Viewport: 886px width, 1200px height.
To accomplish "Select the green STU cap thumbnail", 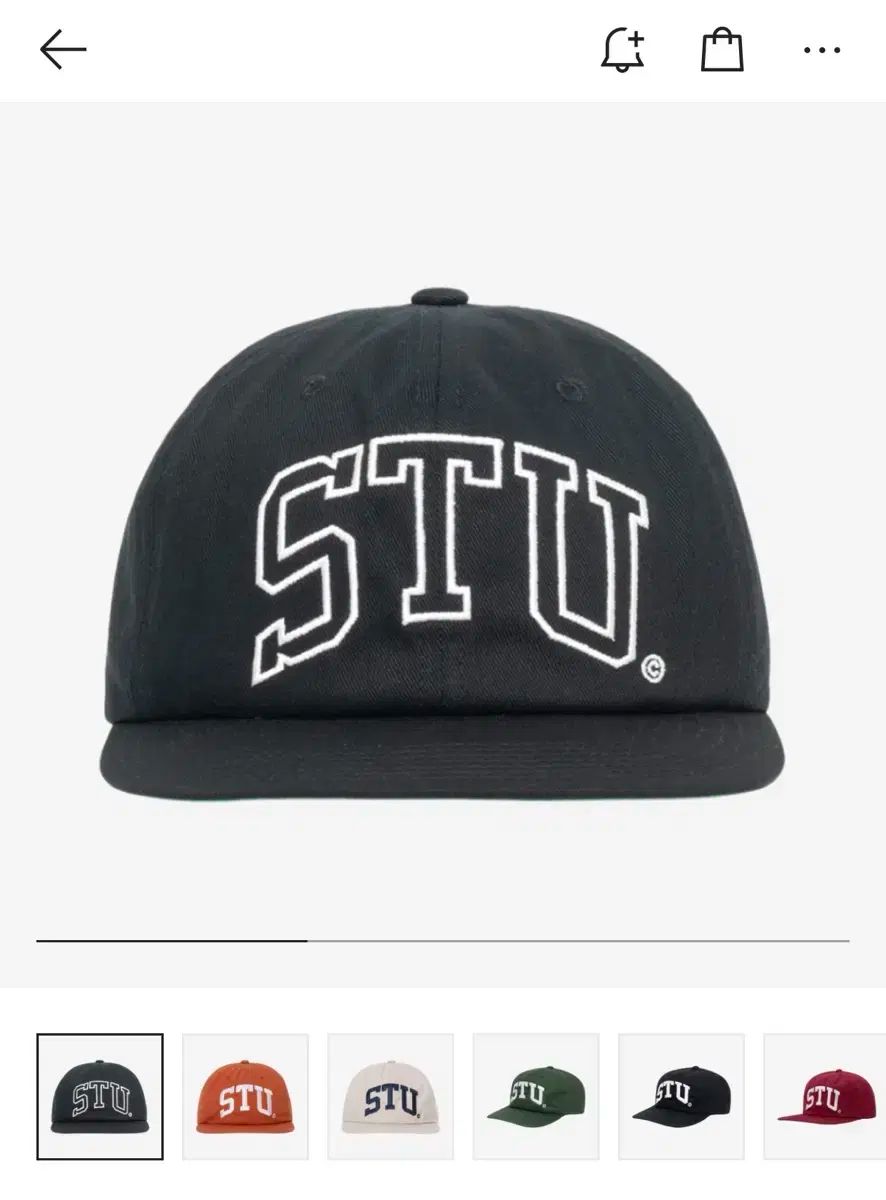I will pos(536,1097).
